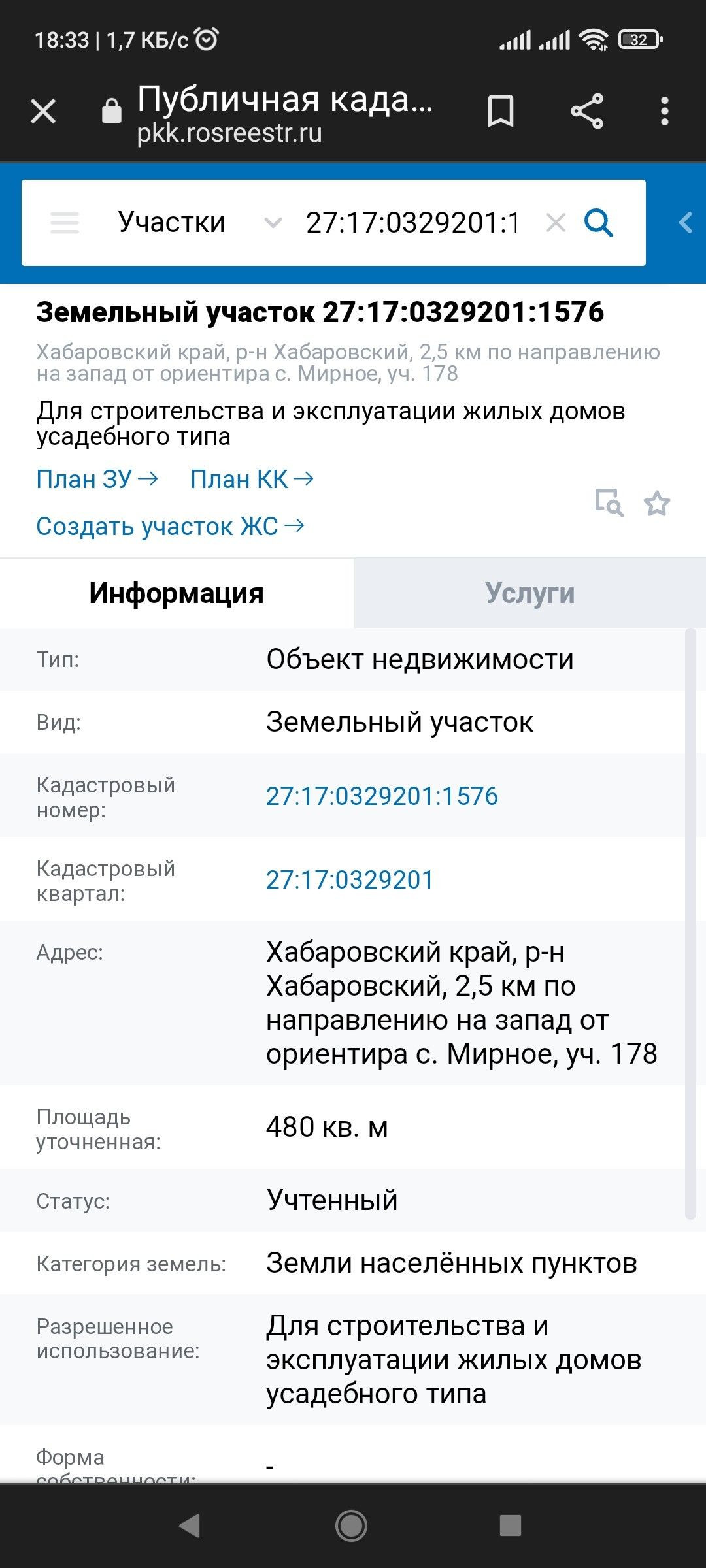Run search with the magnifier icon
Viewport: 706px width, 1568px height.
point(599,223)
